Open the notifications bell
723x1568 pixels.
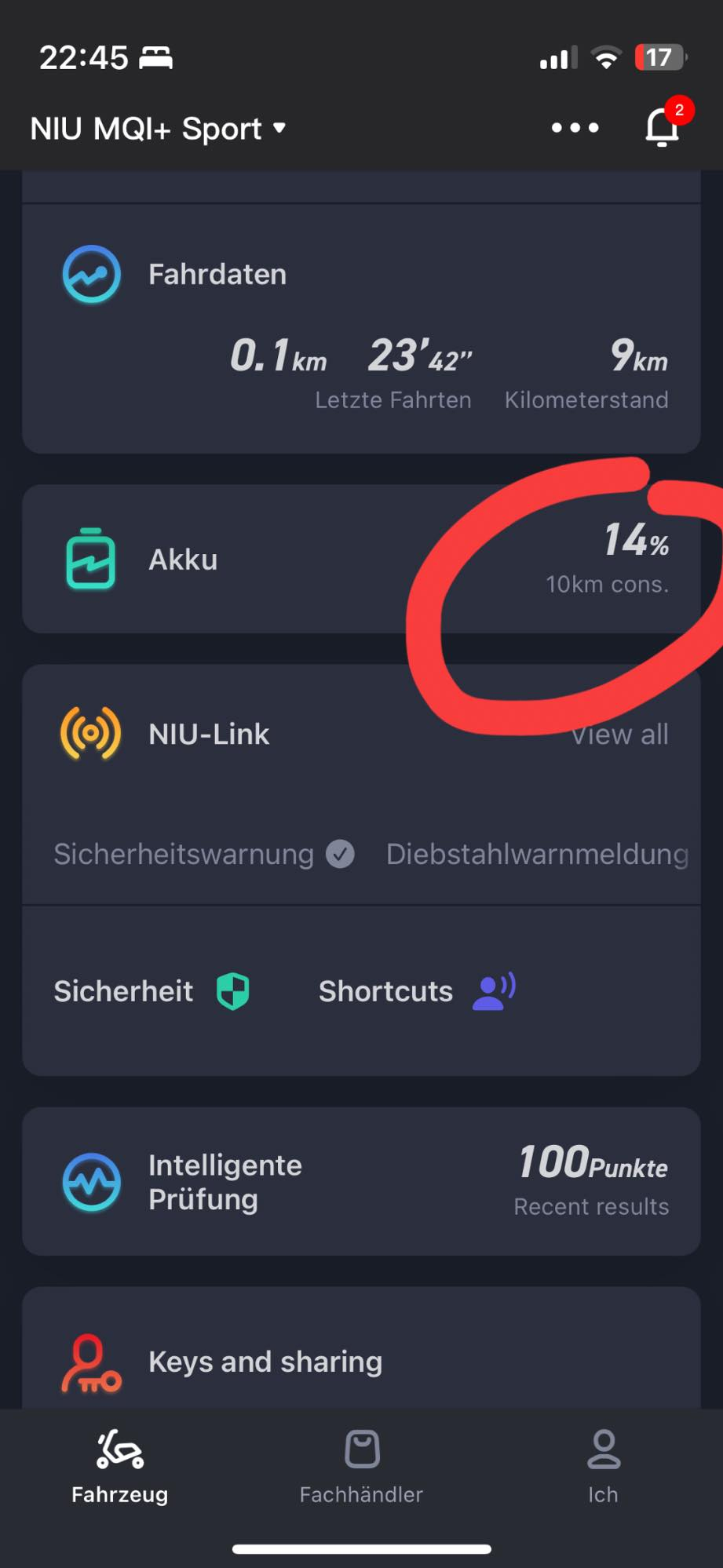tap(662, 127)
